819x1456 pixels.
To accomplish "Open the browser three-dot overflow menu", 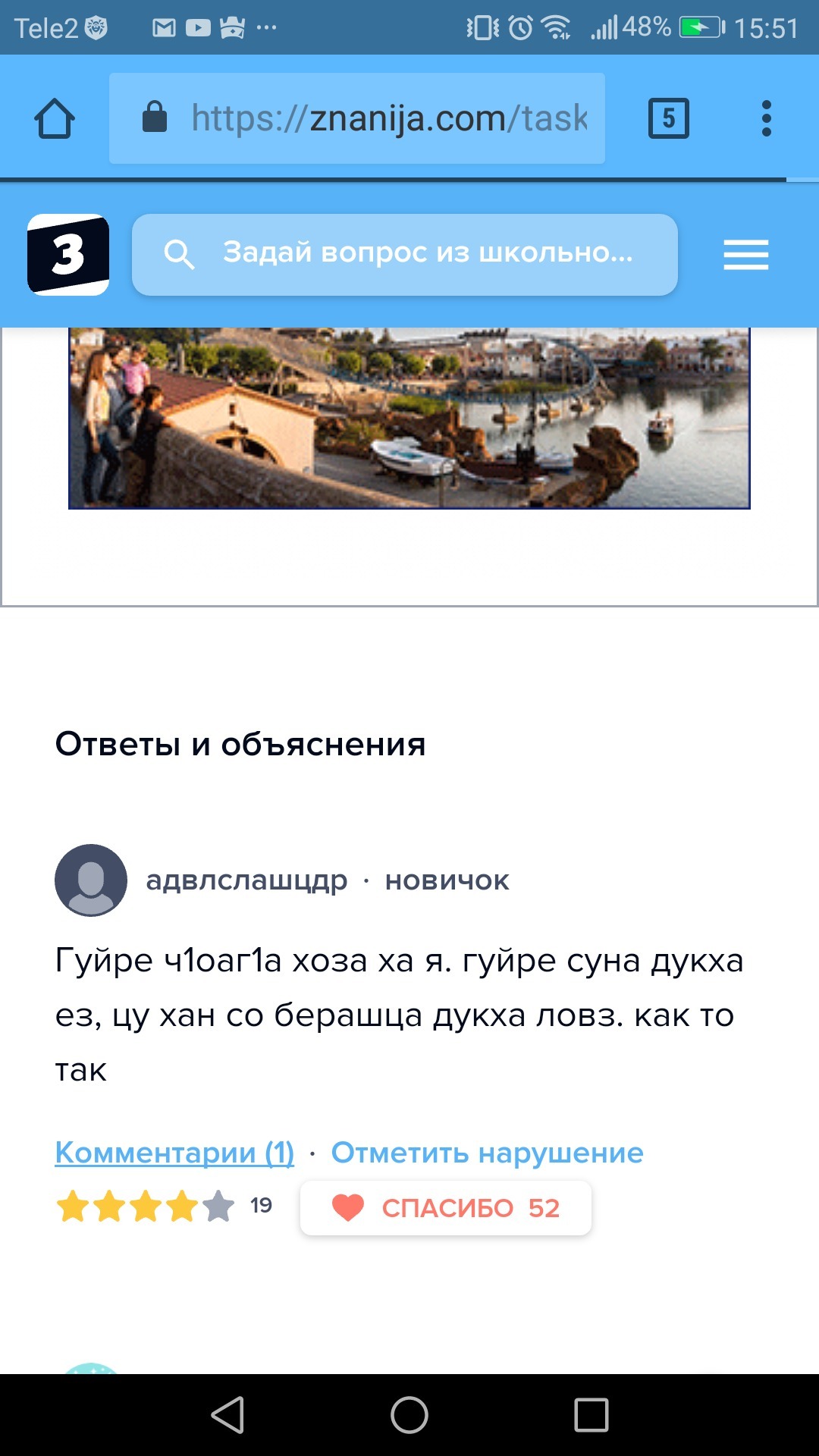I will tap(766, 118).
